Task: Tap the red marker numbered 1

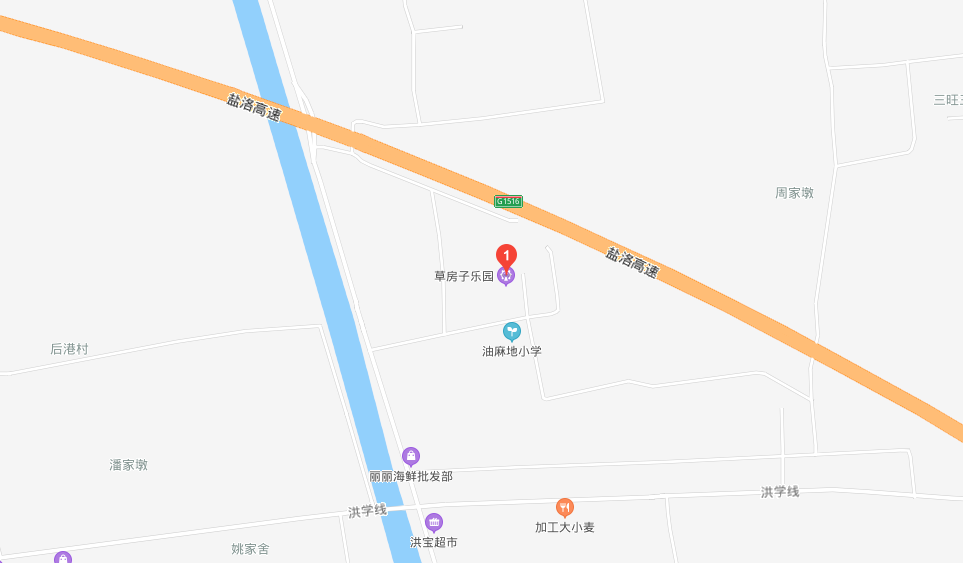Action: click(x=507, y=255)
